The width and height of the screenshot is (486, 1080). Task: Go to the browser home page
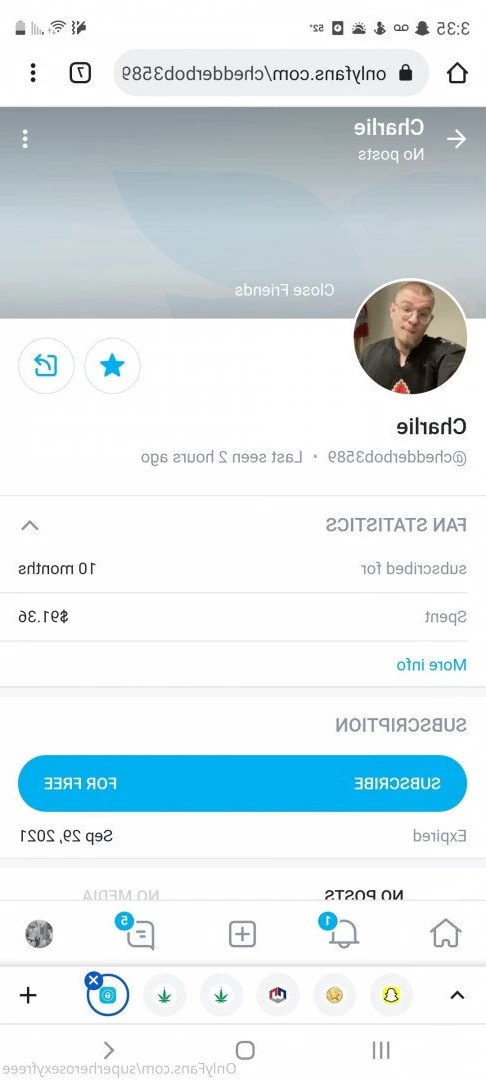457,73
